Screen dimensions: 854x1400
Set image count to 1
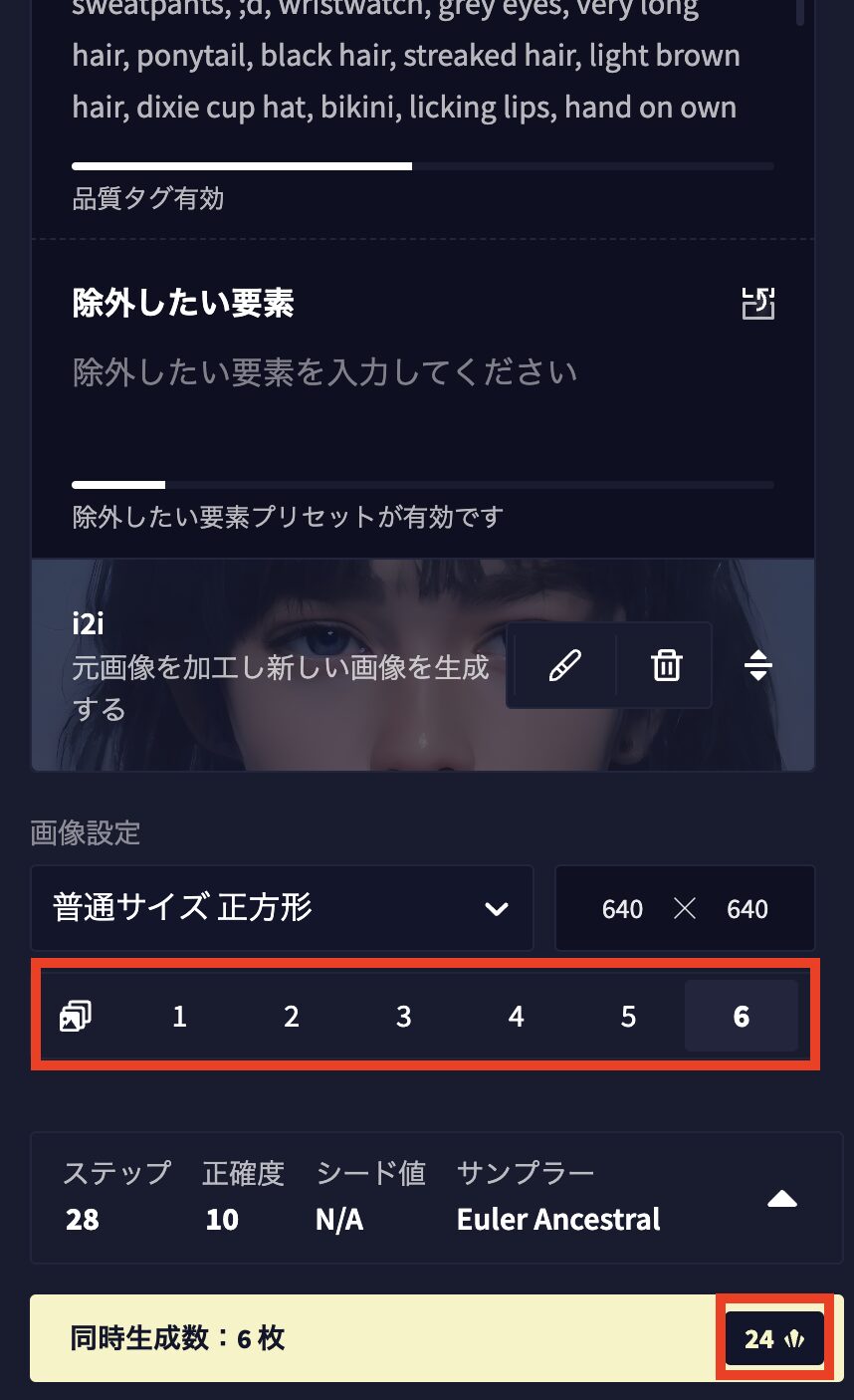coord(179,1017)
